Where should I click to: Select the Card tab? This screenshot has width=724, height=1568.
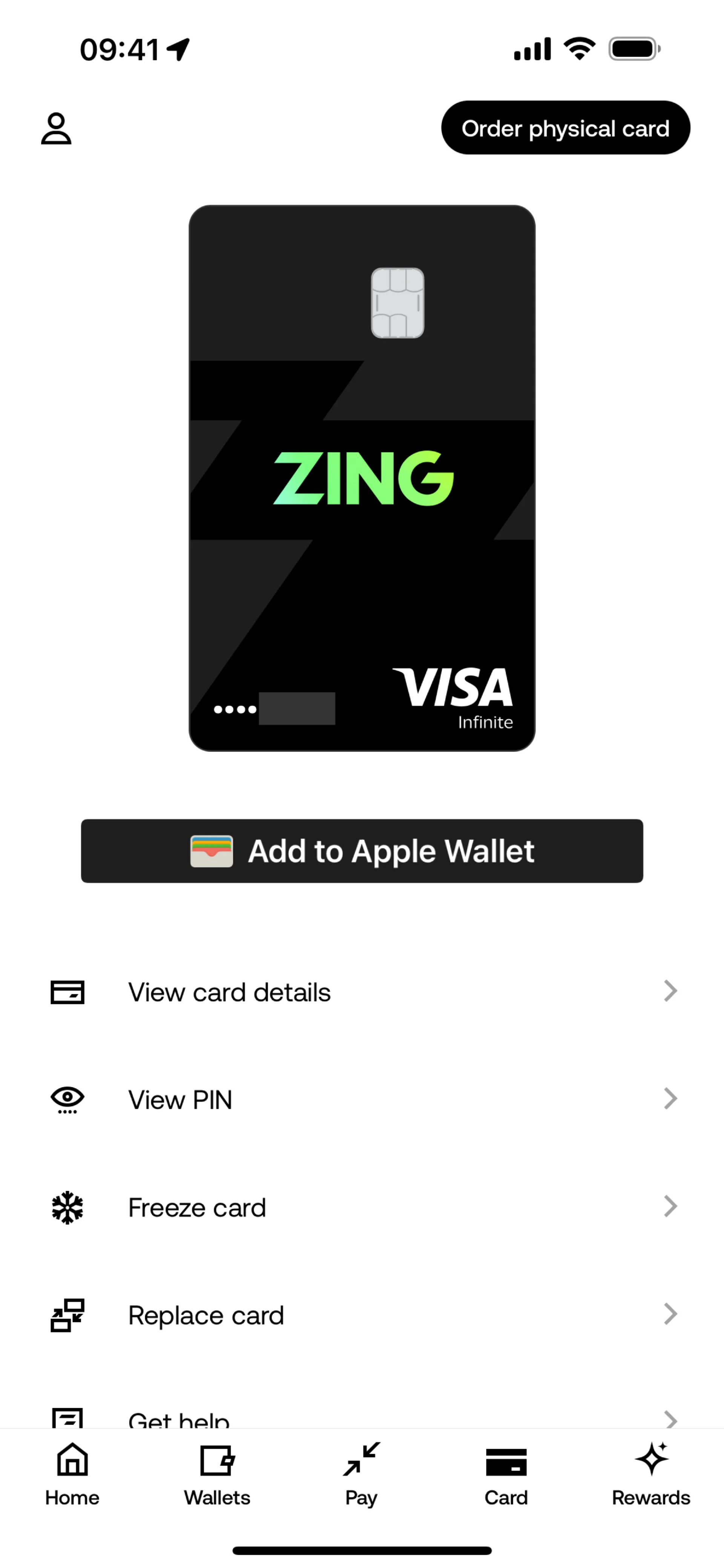pyautogui.click(x=506, y=1474)
